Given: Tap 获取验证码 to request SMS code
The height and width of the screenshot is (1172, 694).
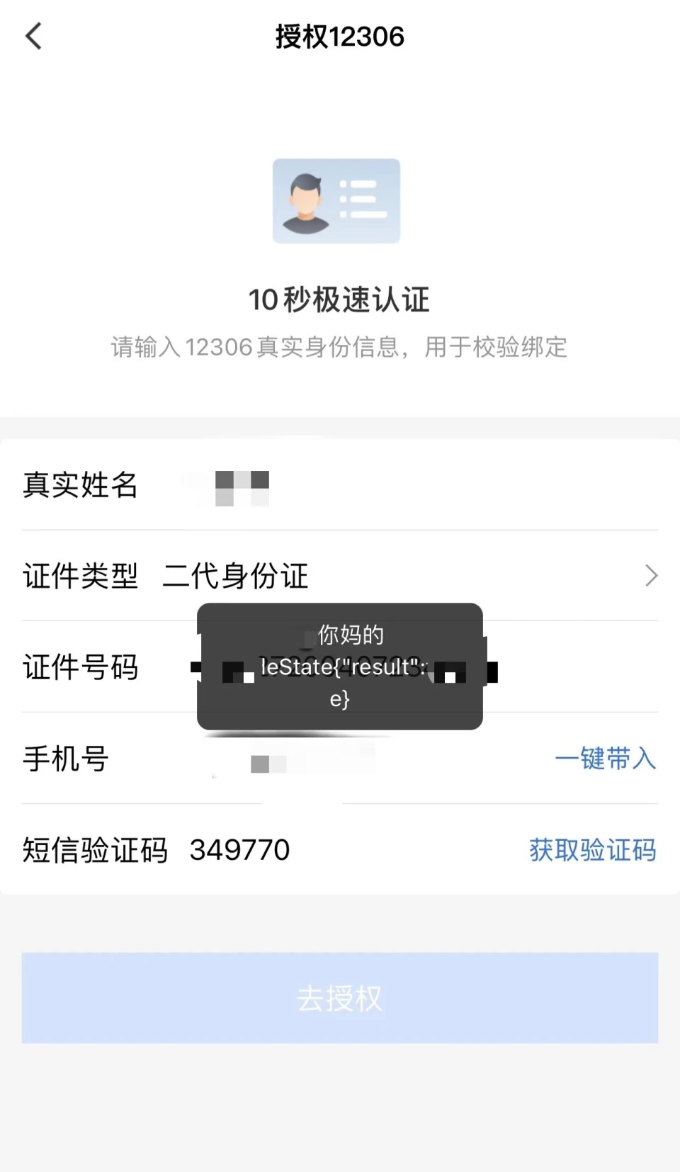Looking at the screenshot, I should 592,850.
